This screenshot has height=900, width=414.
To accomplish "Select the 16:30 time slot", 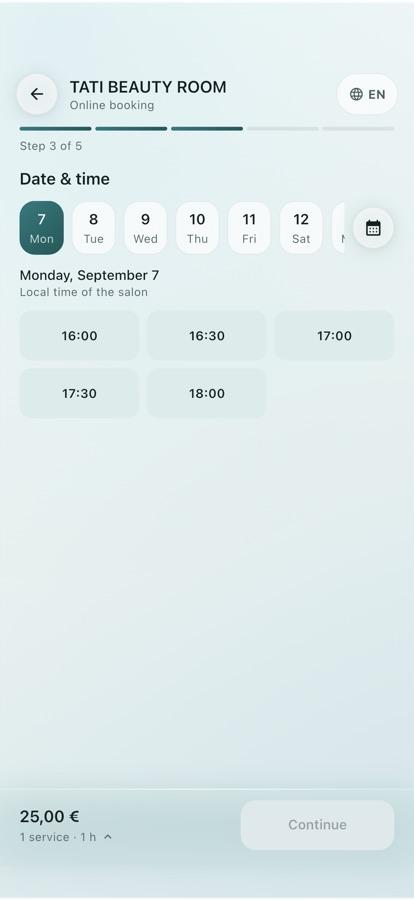I will [207, 336].
